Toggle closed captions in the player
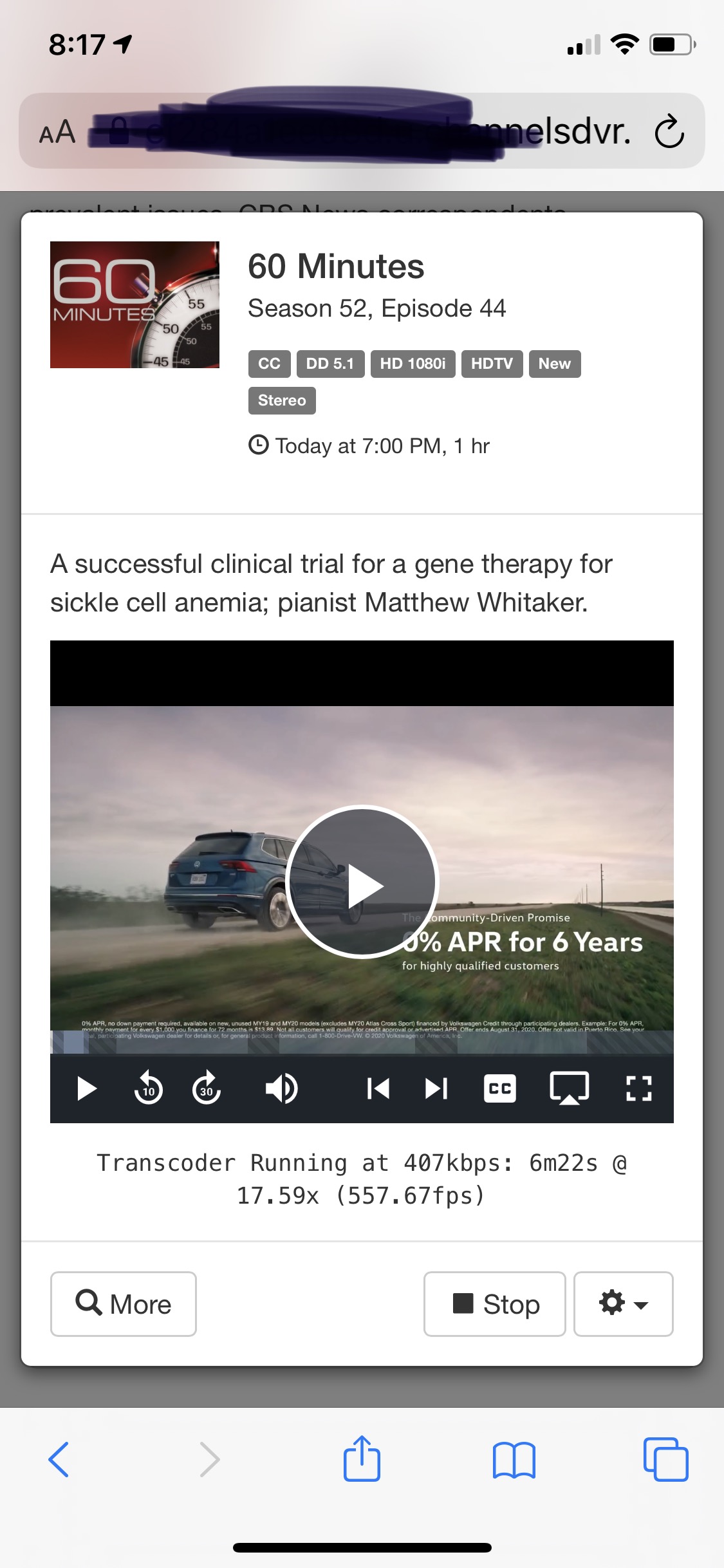The image size is (724, 1568). point(500,1088)
